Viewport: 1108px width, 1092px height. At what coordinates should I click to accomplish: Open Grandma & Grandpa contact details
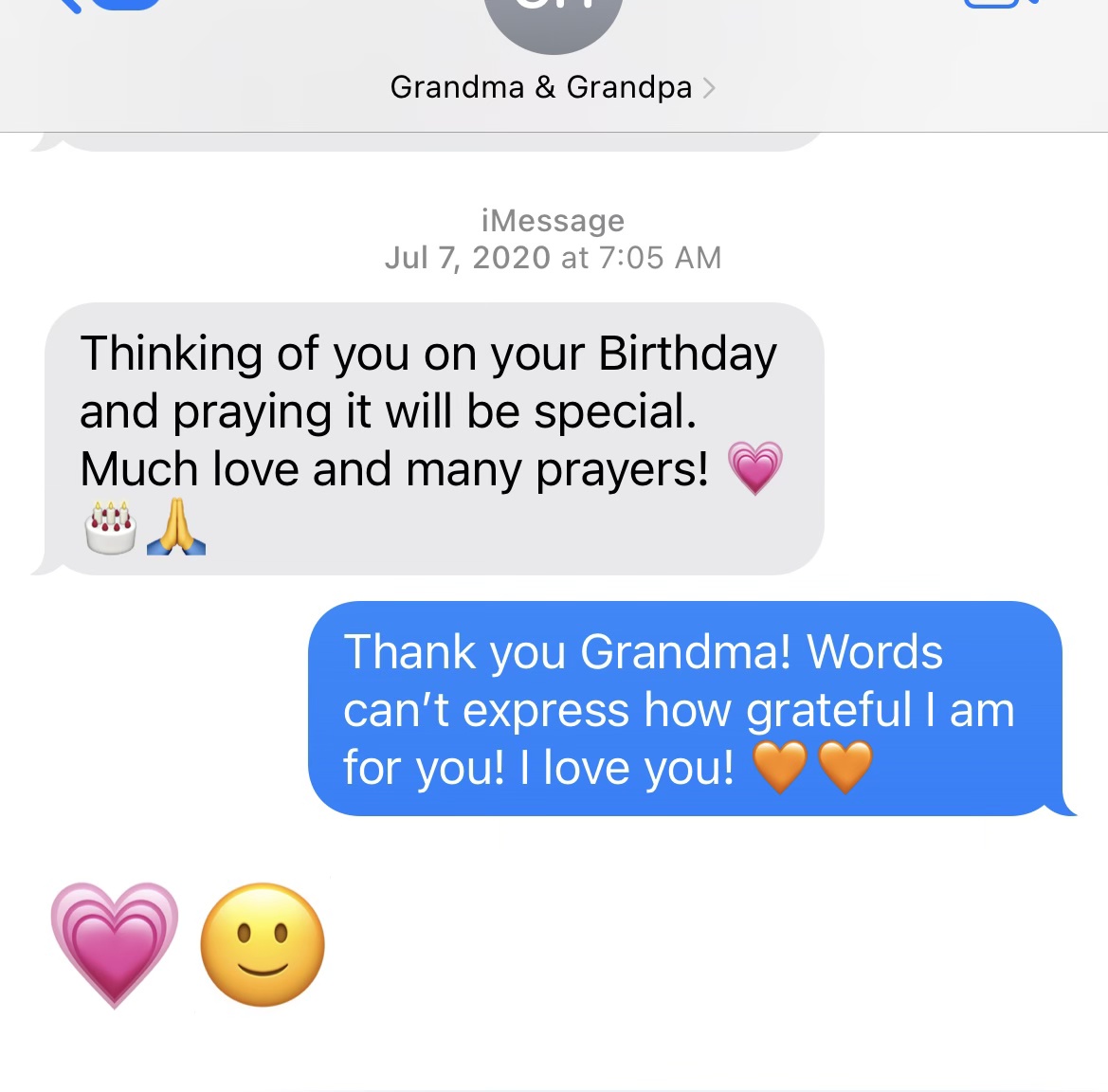pyautogui.click(x=553, y=88)
